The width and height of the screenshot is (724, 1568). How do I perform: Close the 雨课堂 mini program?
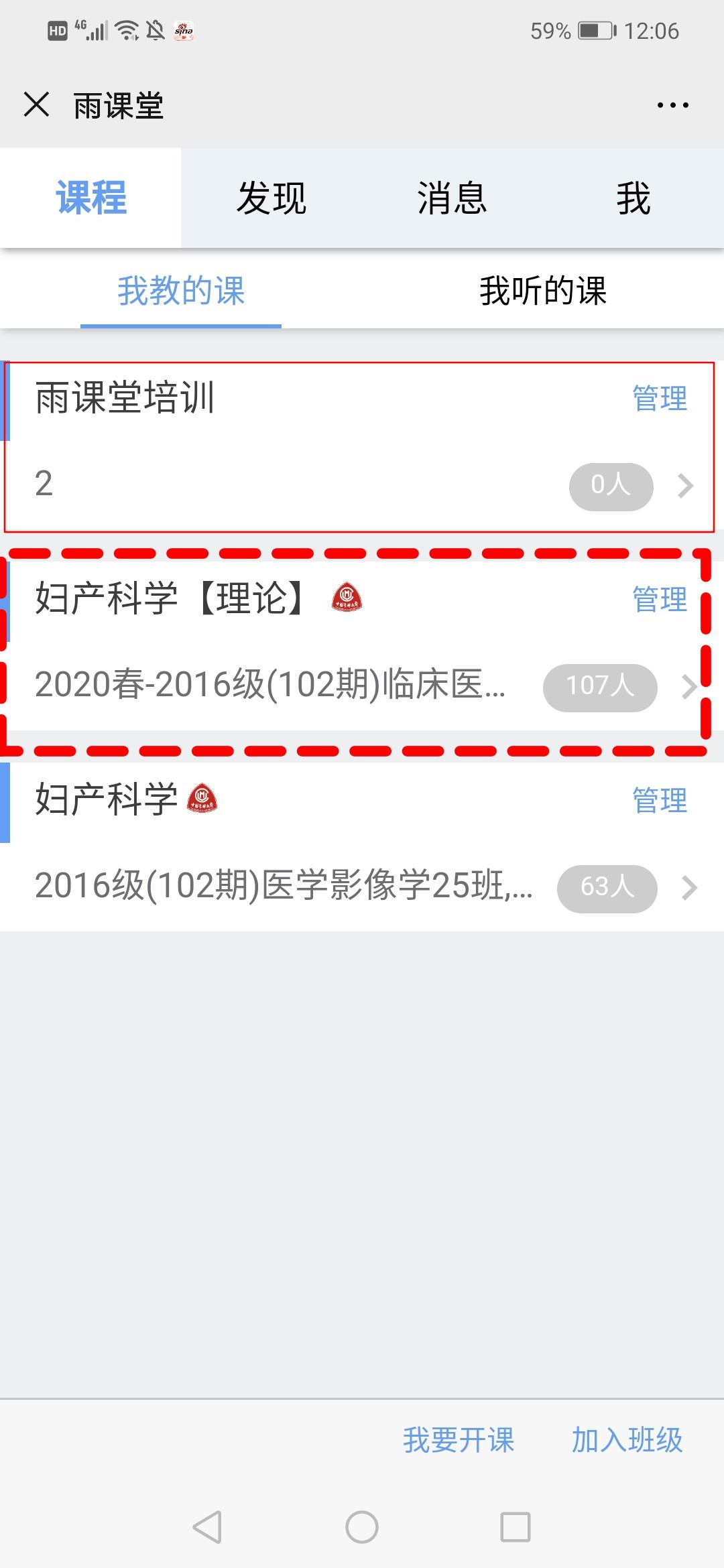(36, 105)
